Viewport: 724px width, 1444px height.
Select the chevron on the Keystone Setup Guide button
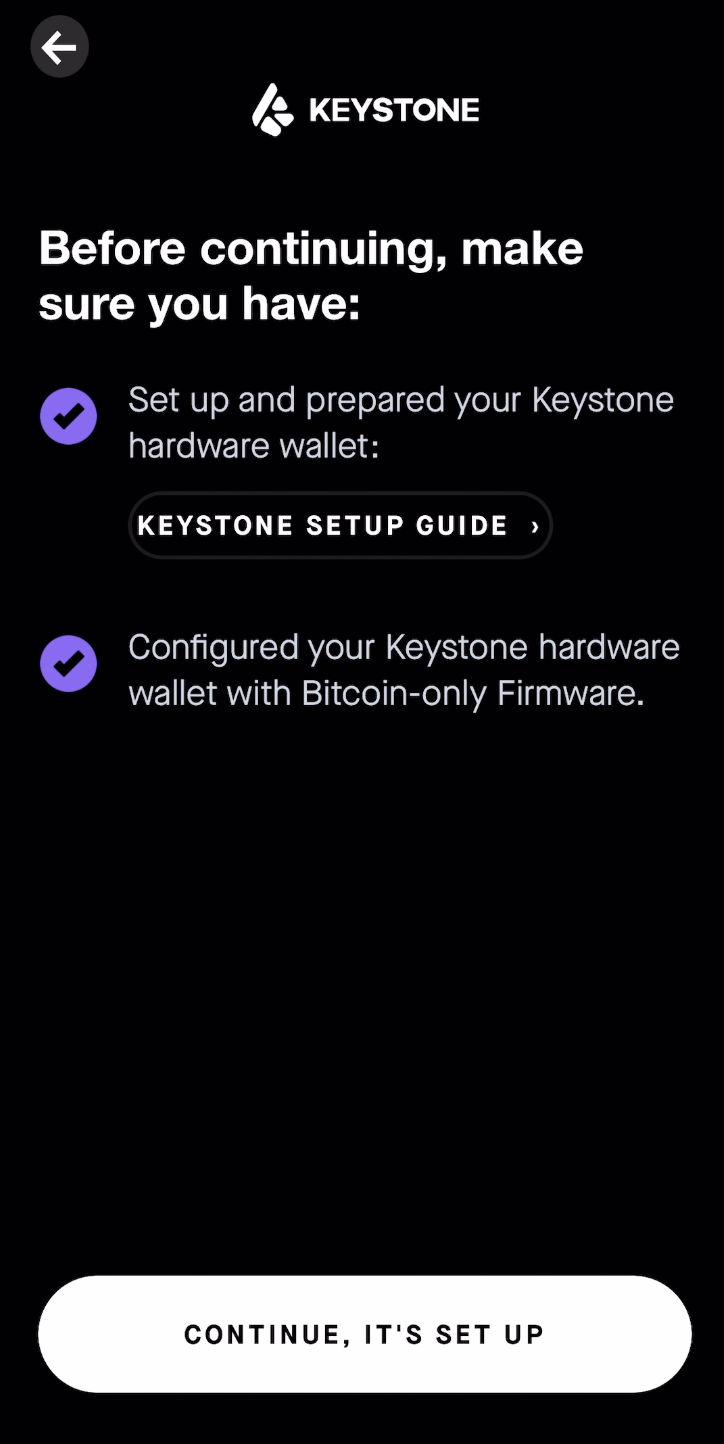click(x=534, y=525)
